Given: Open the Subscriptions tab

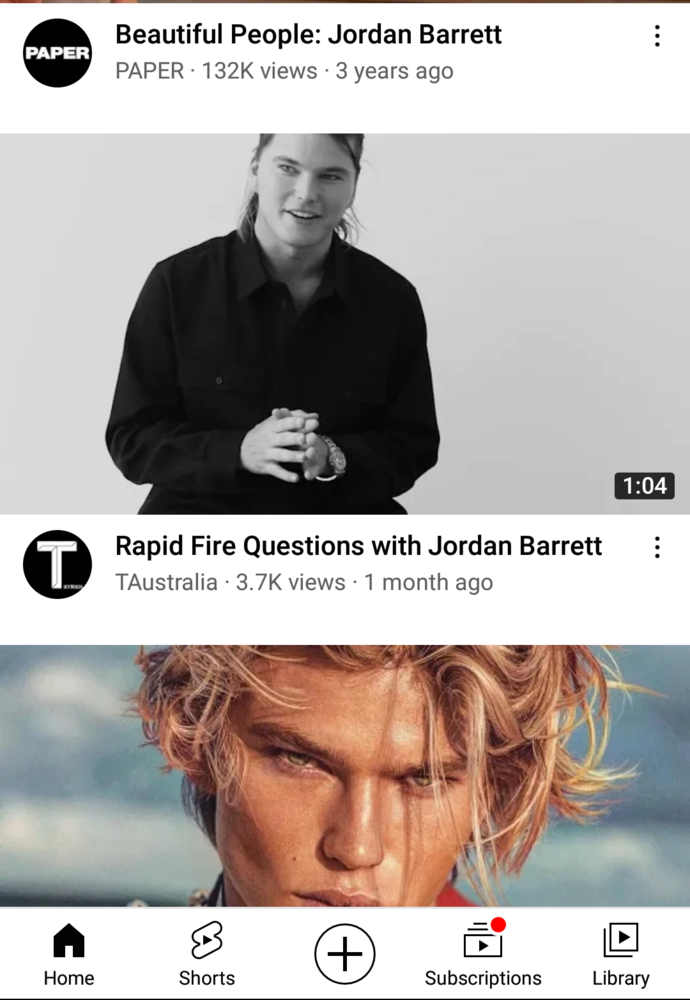Looking at the screenshot, I should pyautogui.click(x=483, y=954).
